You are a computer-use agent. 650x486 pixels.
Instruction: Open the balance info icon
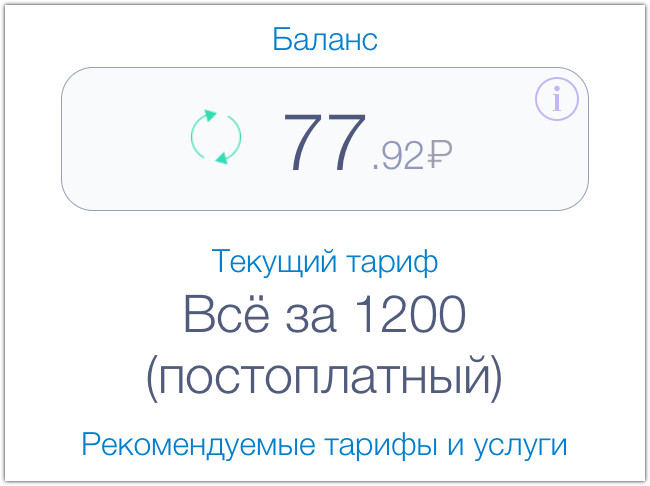(x=557, y=99)
